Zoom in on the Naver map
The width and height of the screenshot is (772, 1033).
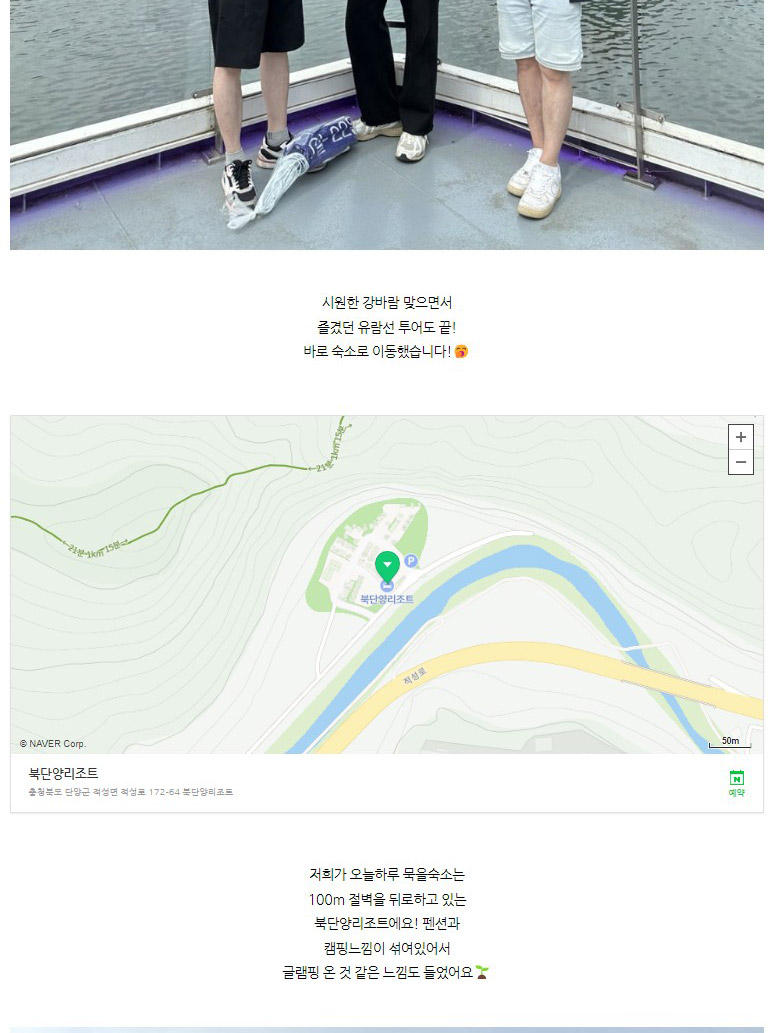click(x=740, y=437)
